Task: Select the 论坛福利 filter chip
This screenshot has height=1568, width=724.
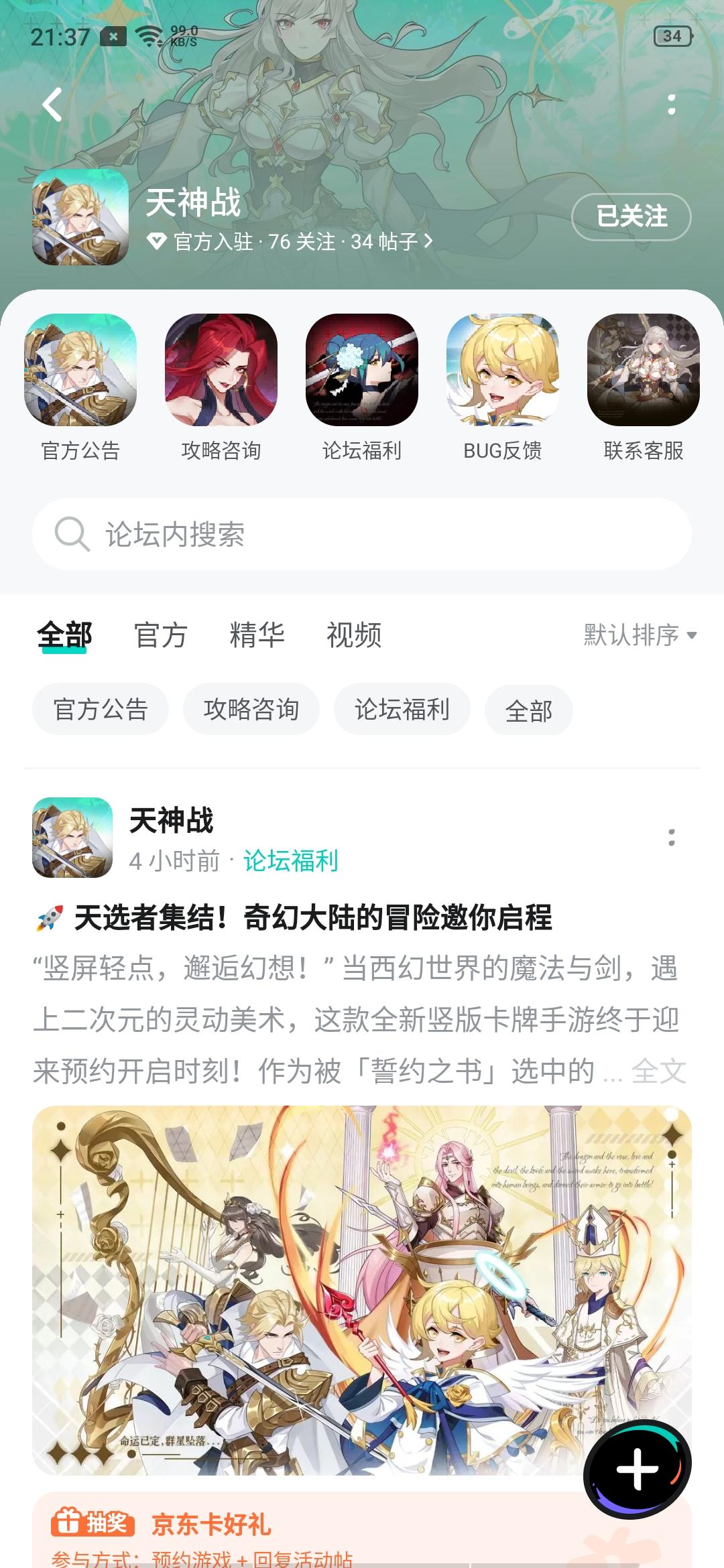Action: [x=401, y=710]
